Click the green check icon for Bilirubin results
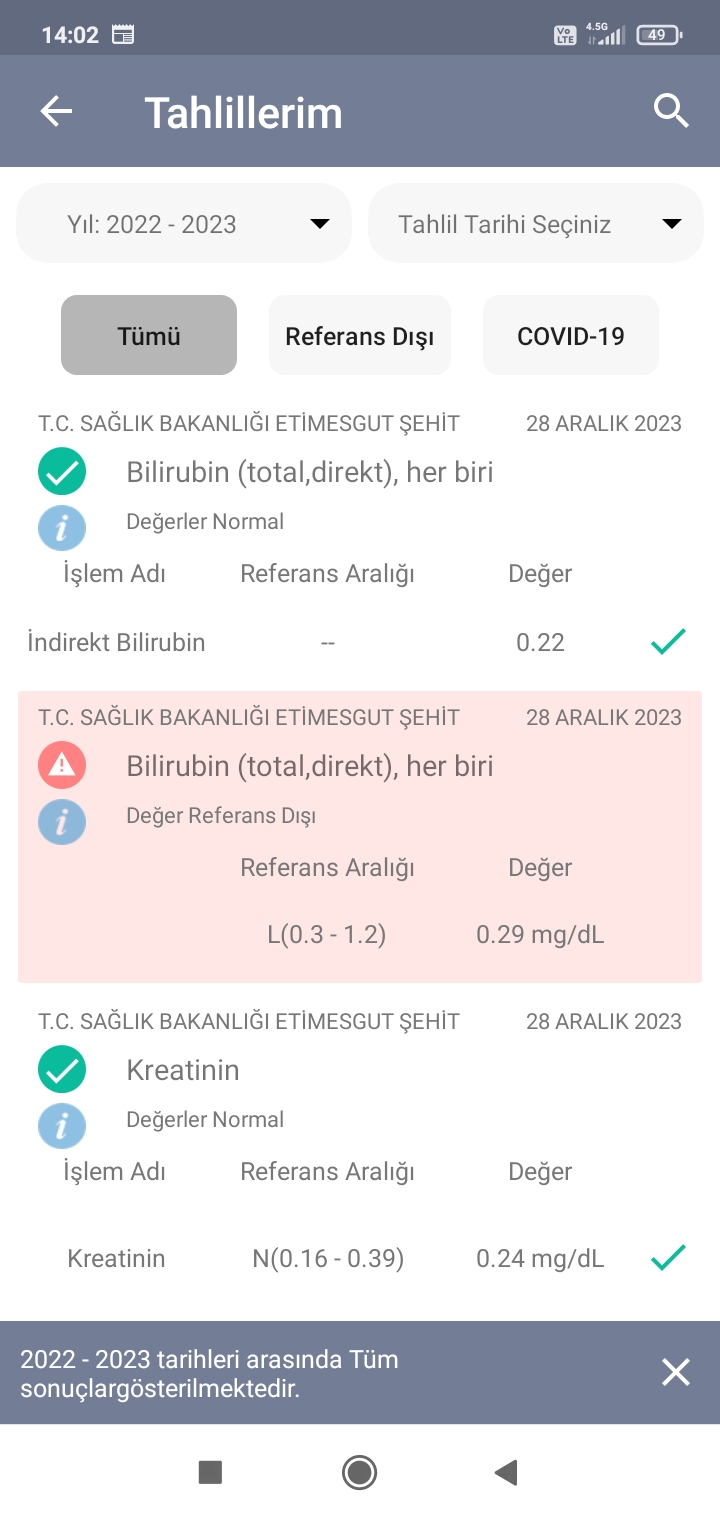The width and height of the screenshot is (720, 1520). pos(62,471)
